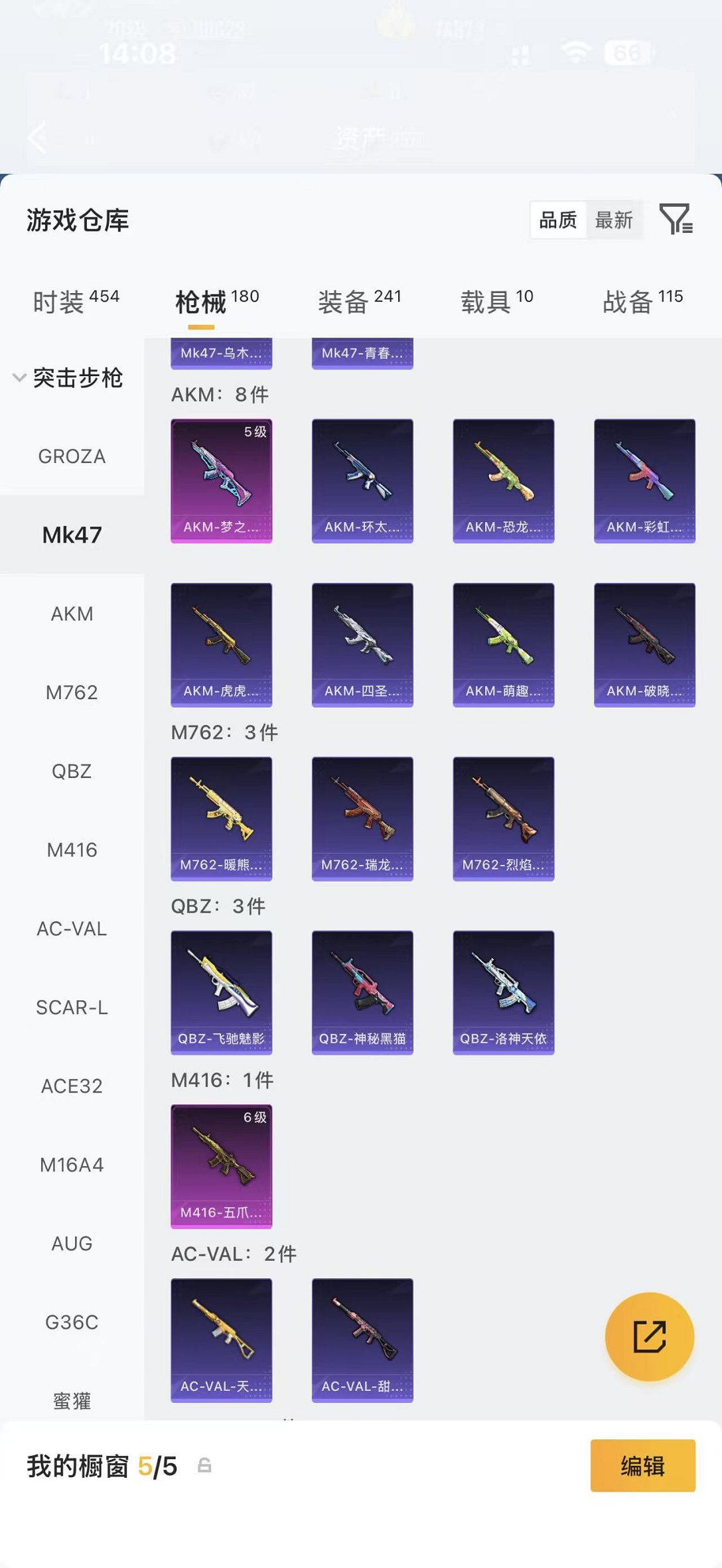Open the QBZ-洛神天依 skin tile
Viewport: 722px width, 1568px height.
[x=503, y=992]
